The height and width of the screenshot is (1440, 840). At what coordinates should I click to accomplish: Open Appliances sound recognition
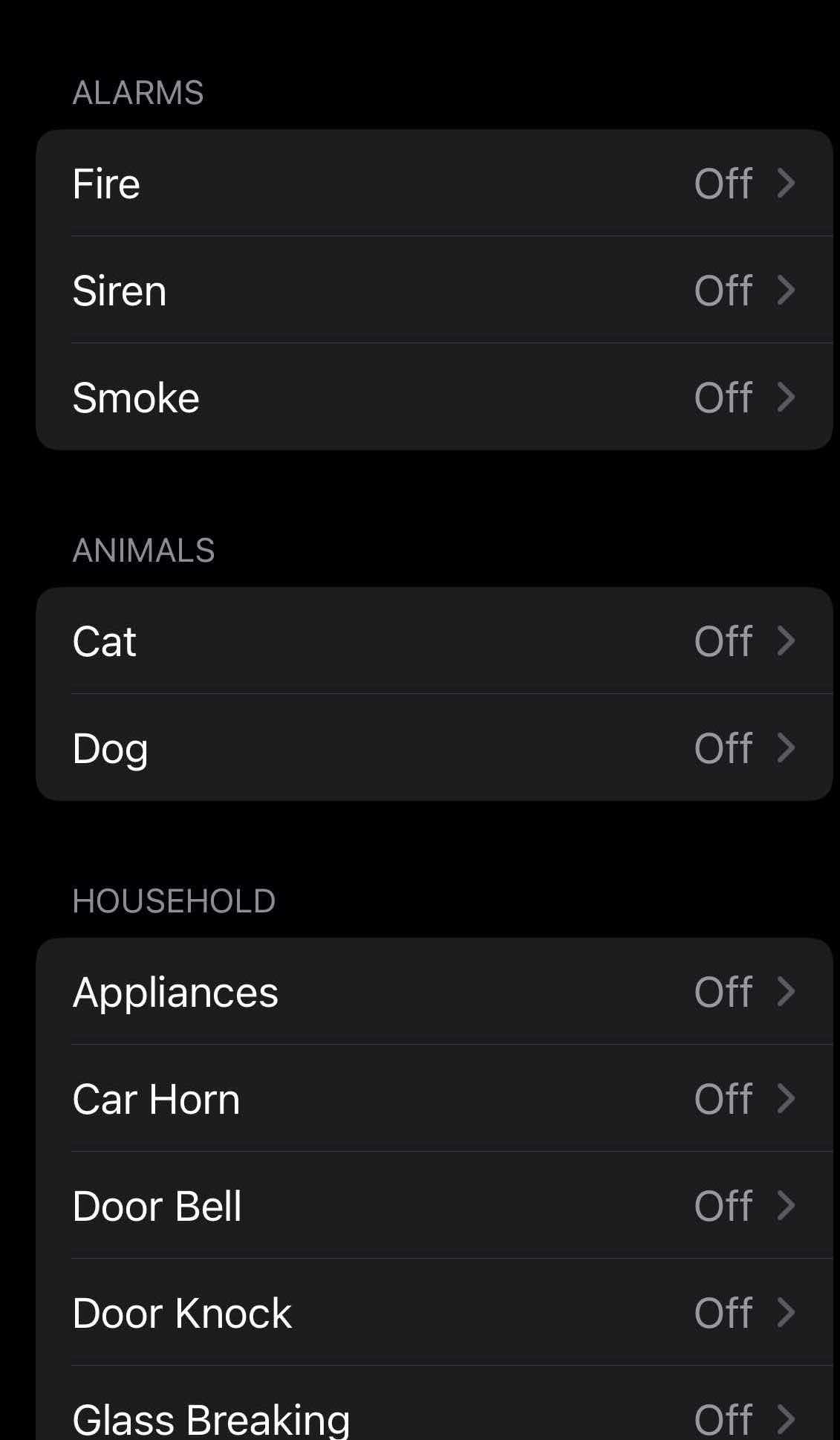click(x=434, y=992)
